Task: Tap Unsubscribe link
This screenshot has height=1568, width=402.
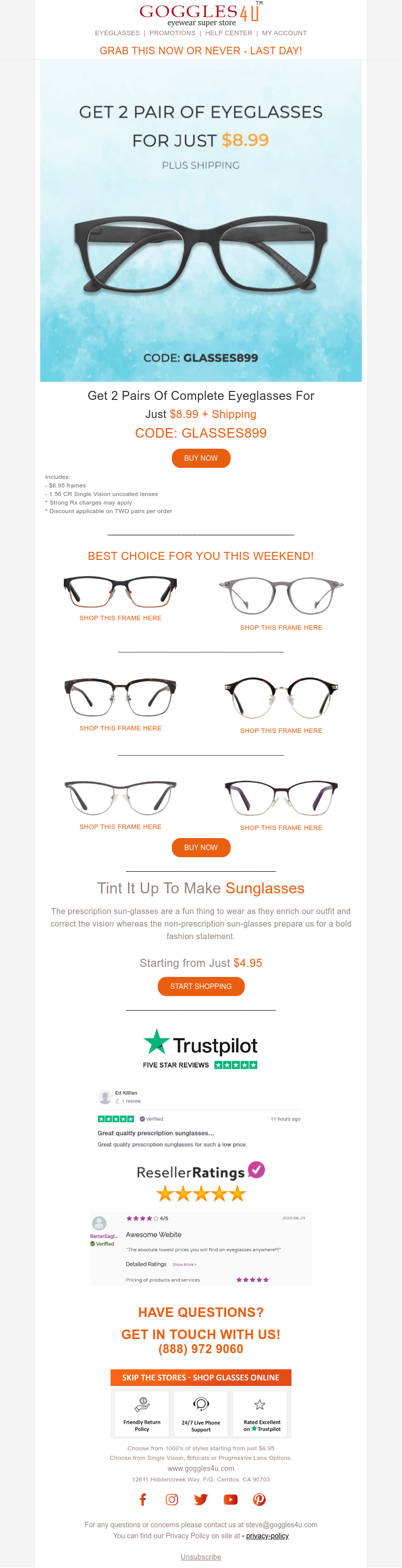Action: click(200, 1556)
